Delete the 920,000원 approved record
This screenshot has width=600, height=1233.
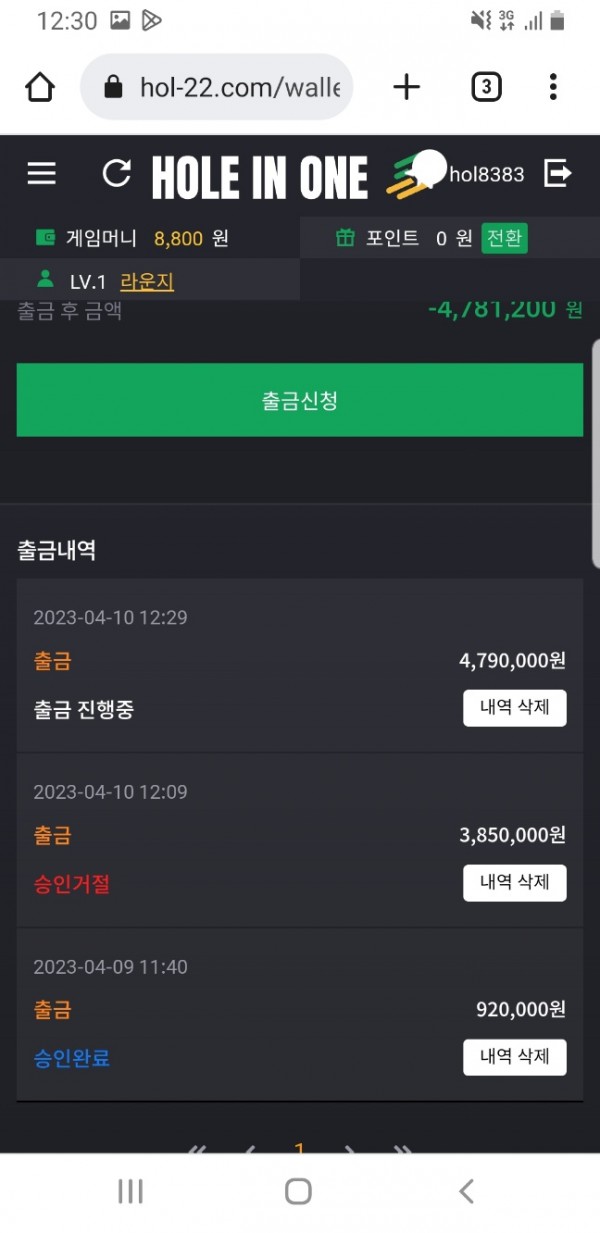pyautogui.click(x=514, y=1057)
